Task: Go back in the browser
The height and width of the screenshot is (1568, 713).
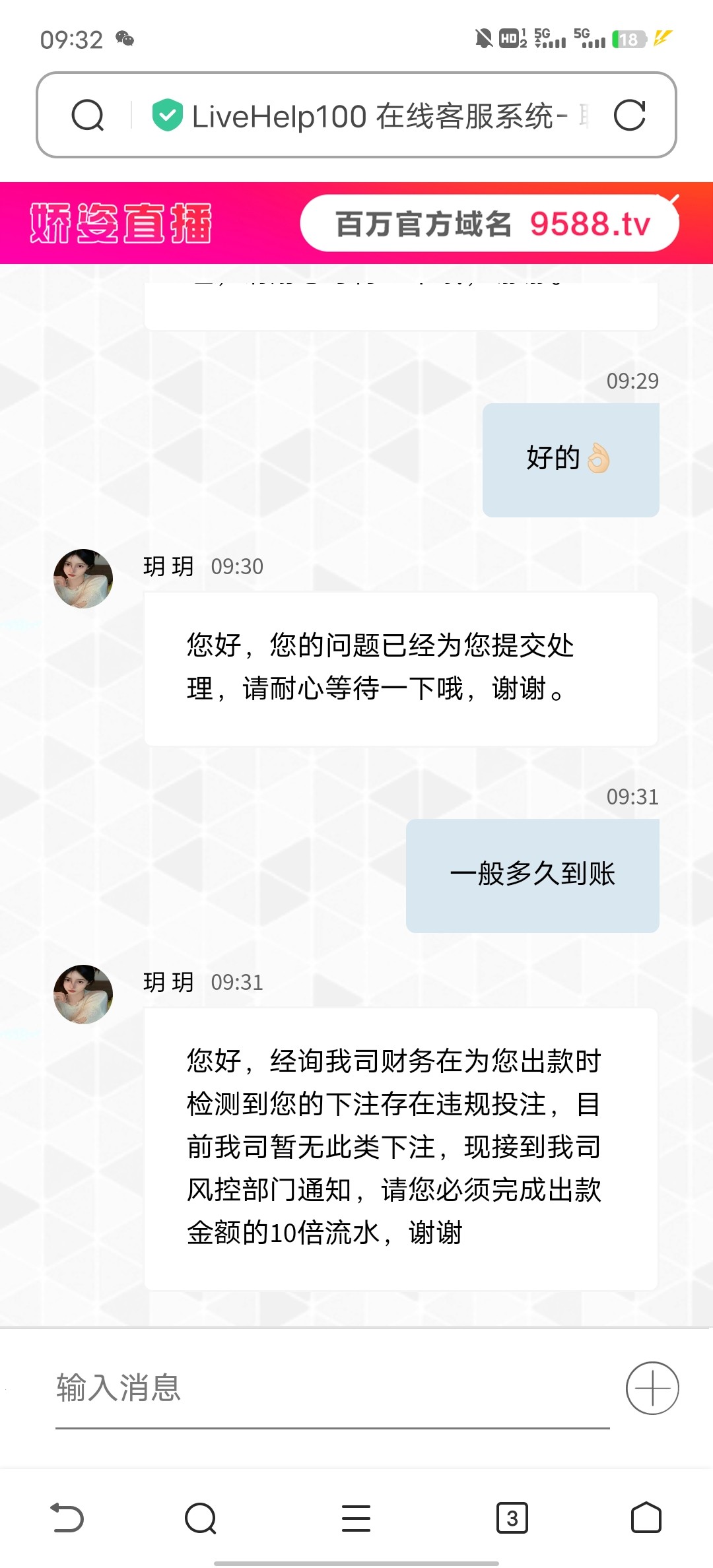Action: click(67, 1518)
